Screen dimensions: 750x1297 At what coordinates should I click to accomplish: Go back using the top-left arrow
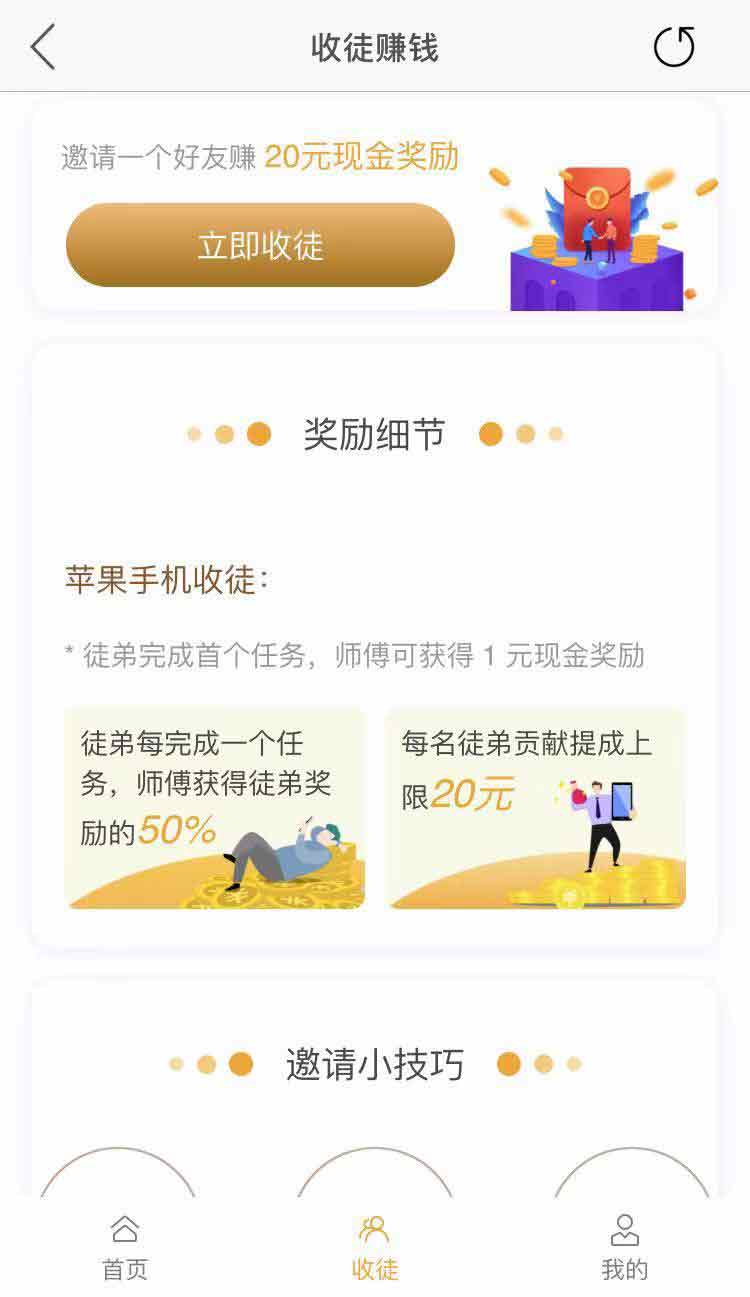pos(42,47)
